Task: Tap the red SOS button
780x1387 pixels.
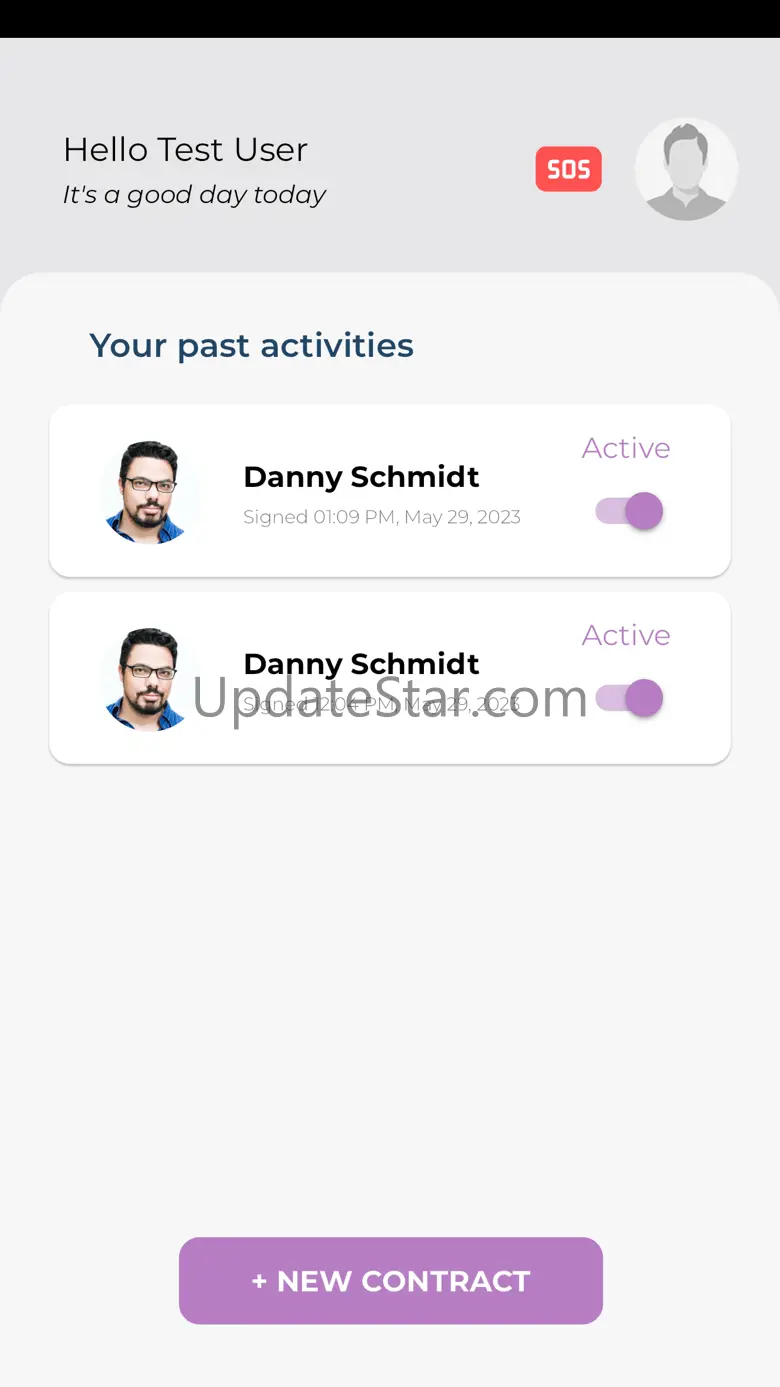Action: 568,169
